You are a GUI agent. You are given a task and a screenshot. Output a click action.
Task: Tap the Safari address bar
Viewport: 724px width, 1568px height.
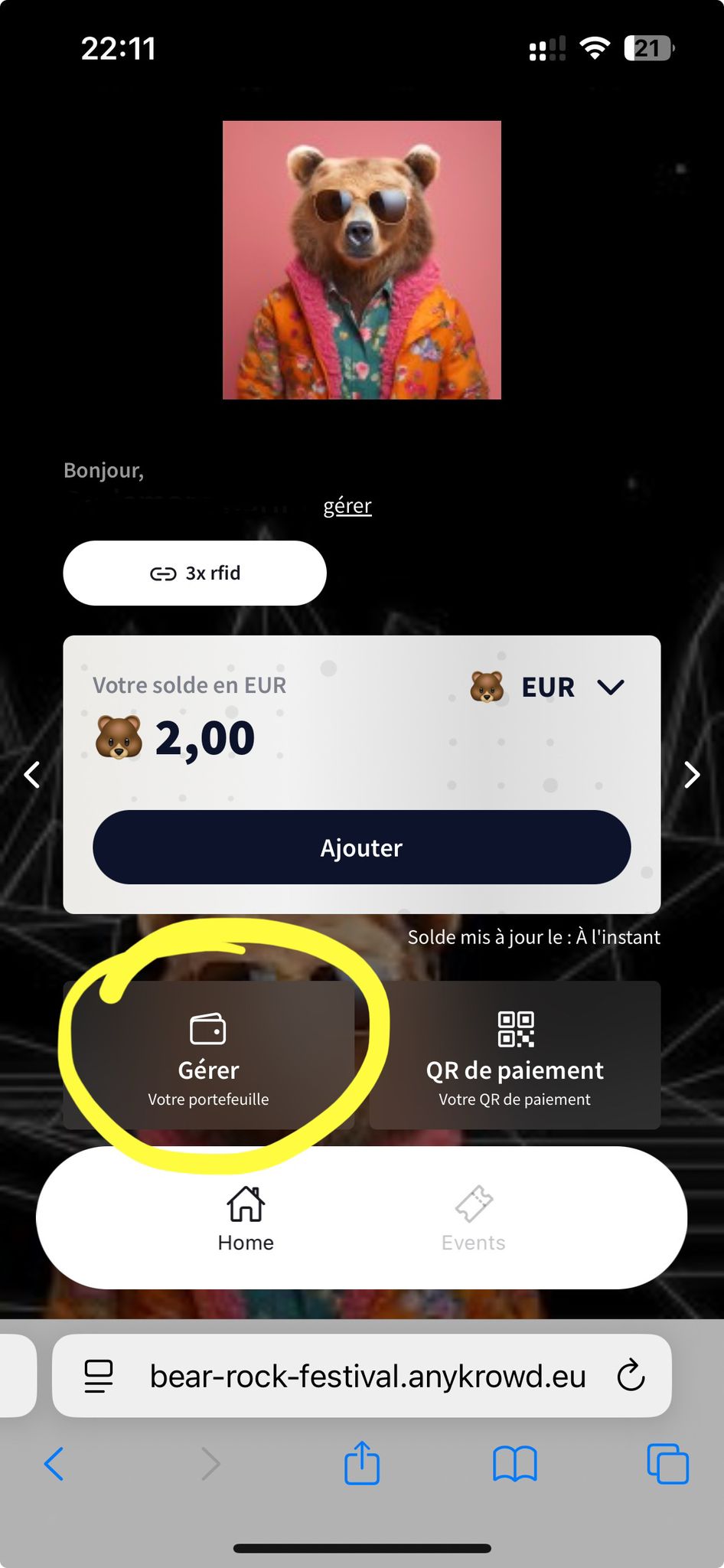(x=367, y=1376)
